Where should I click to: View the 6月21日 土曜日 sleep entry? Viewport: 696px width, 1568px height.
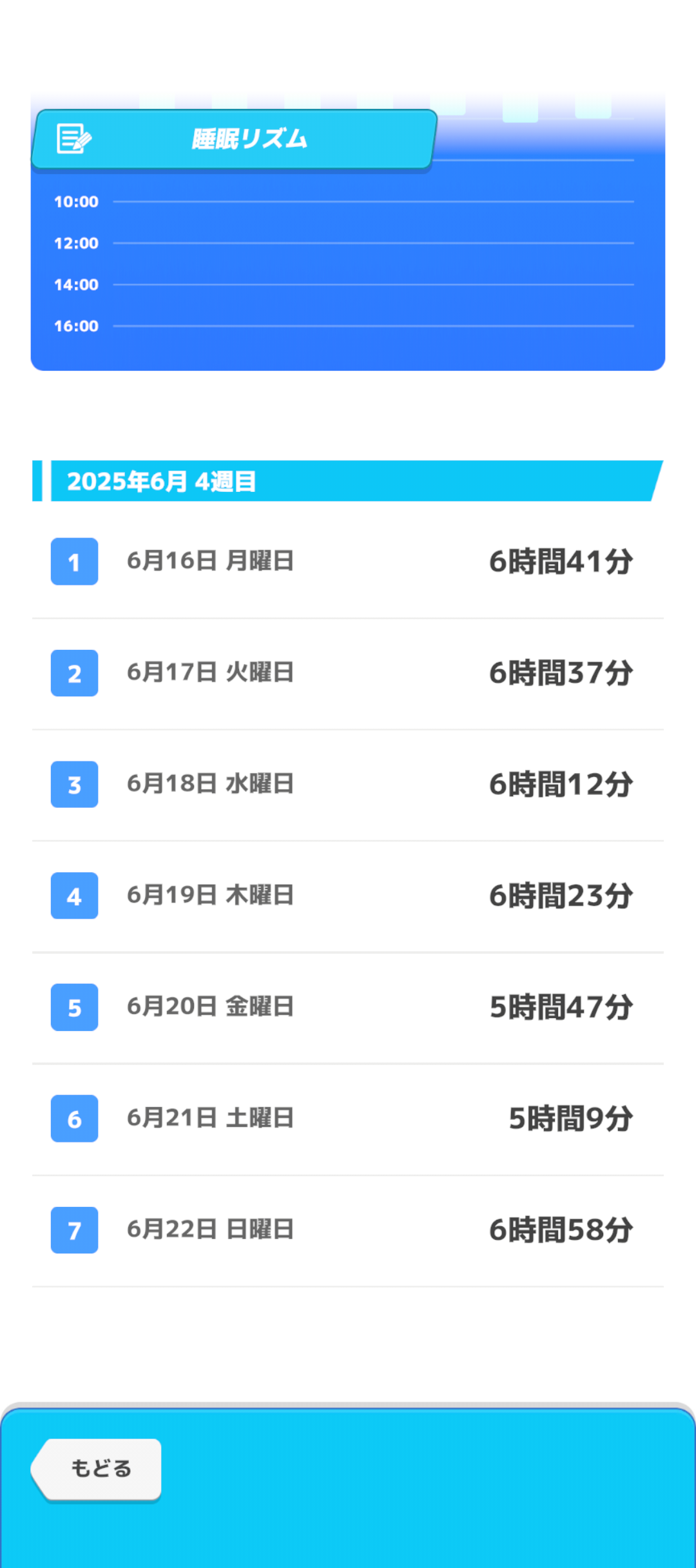point(348,1119)
